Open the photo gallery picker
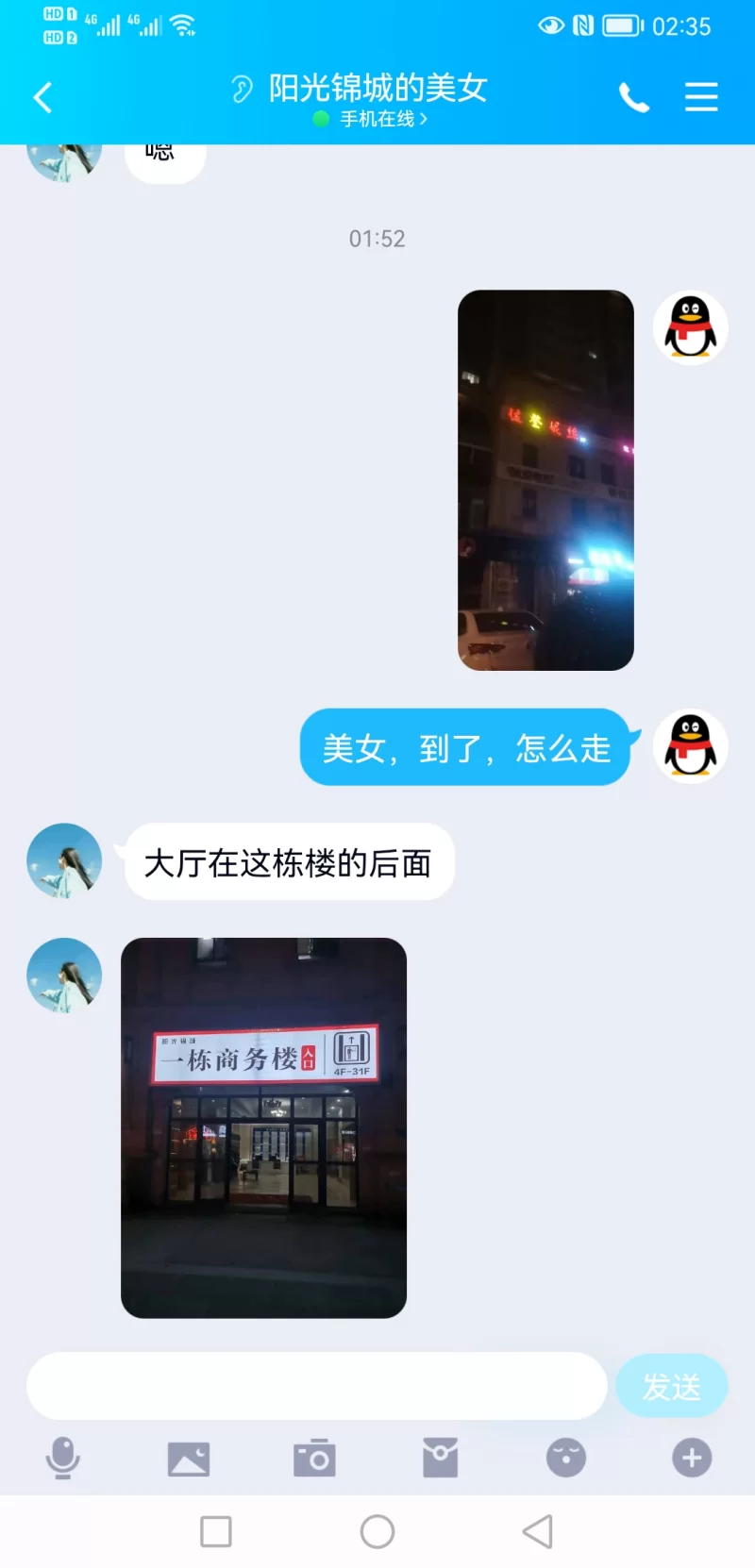This screenshot has width=755, height=1568. tap(189, 1458)
